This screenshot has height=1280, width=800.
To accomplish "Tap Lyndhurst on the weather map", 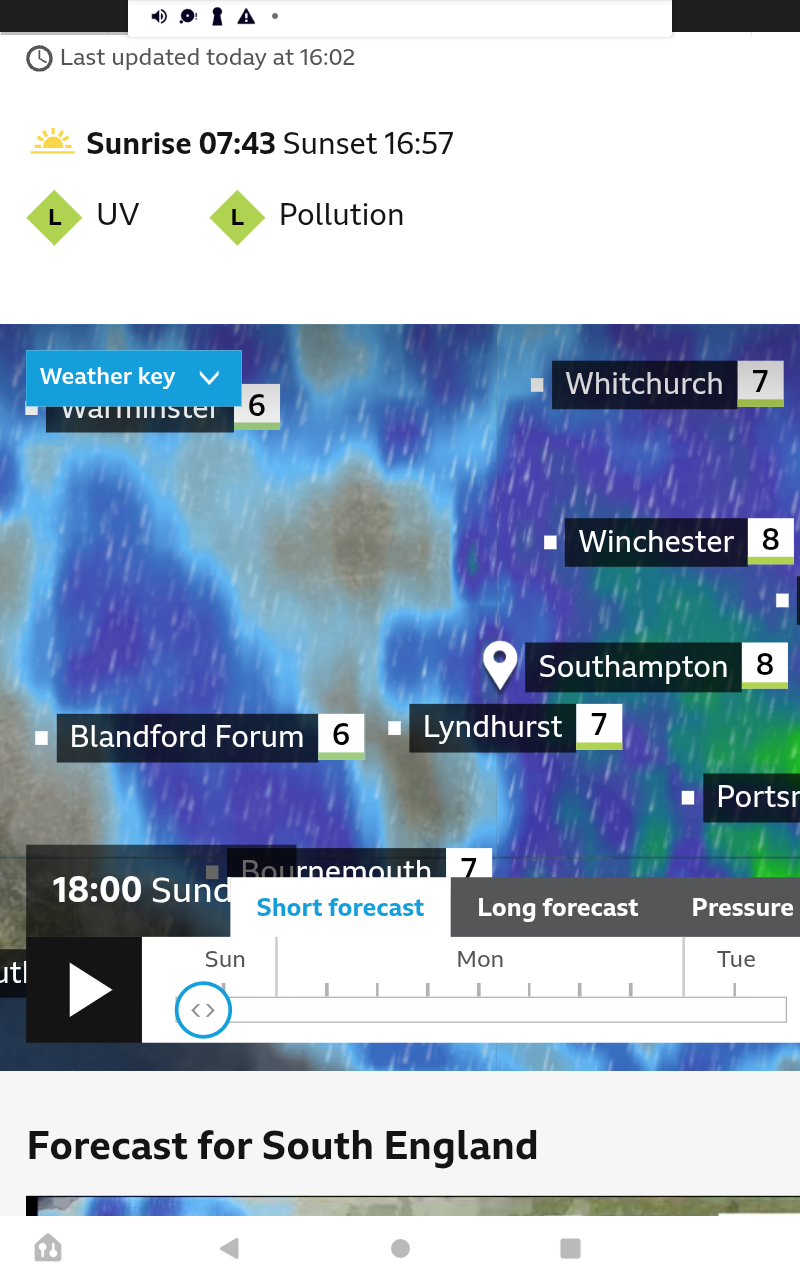I will 492,727.
